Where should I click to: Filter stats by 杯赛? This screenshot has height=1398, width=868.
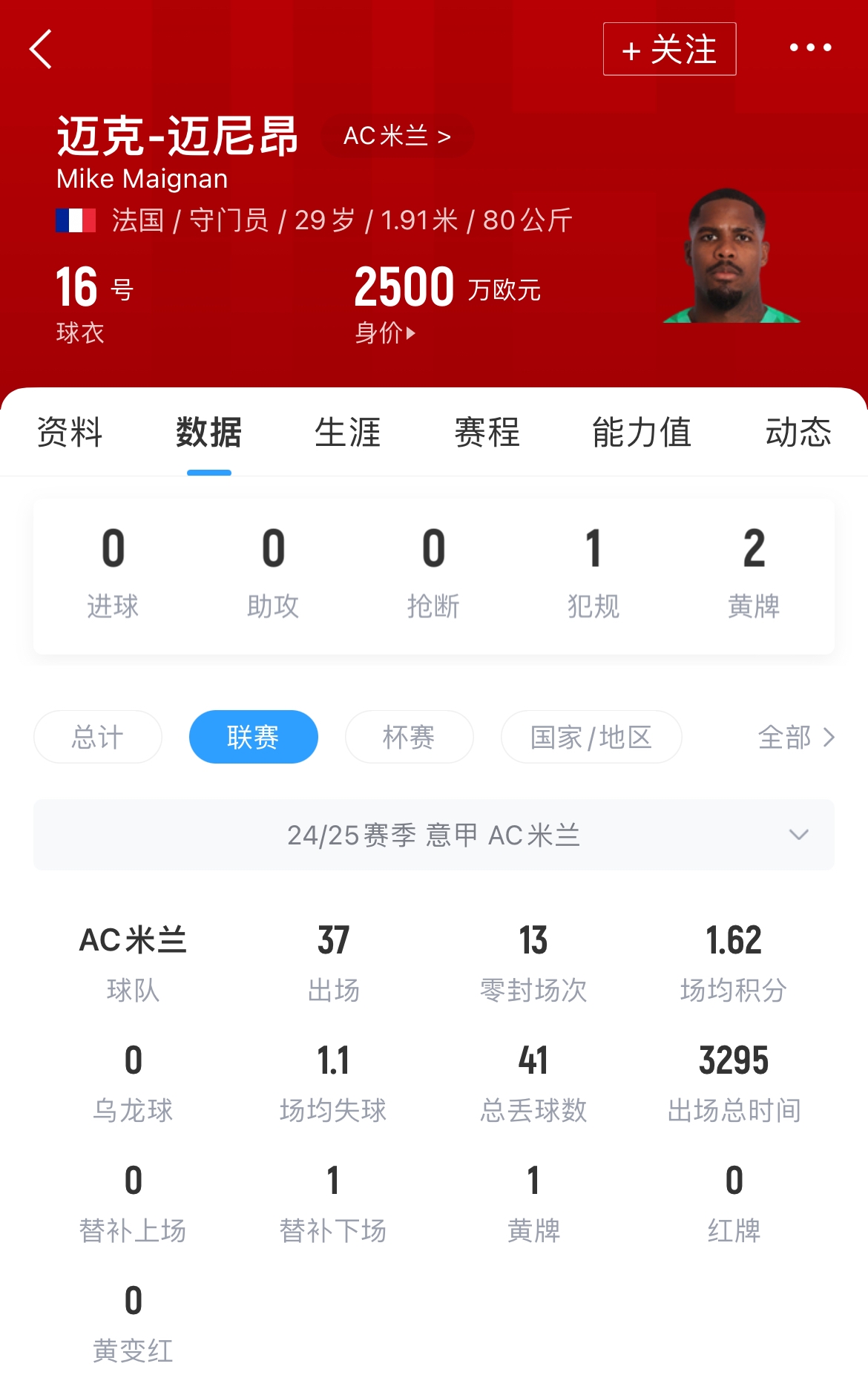coord(409,737)
